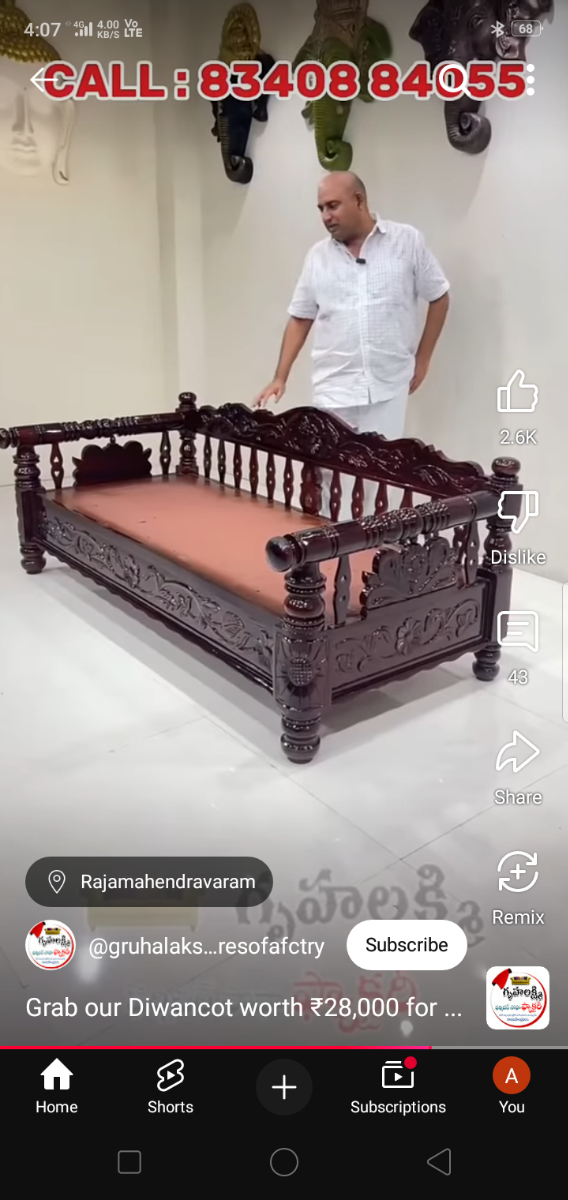The height and width of the screenshot is (1200, 568).
Task: Open the You profile tab
Action: pyautogui.click(x=511, y=1087)
